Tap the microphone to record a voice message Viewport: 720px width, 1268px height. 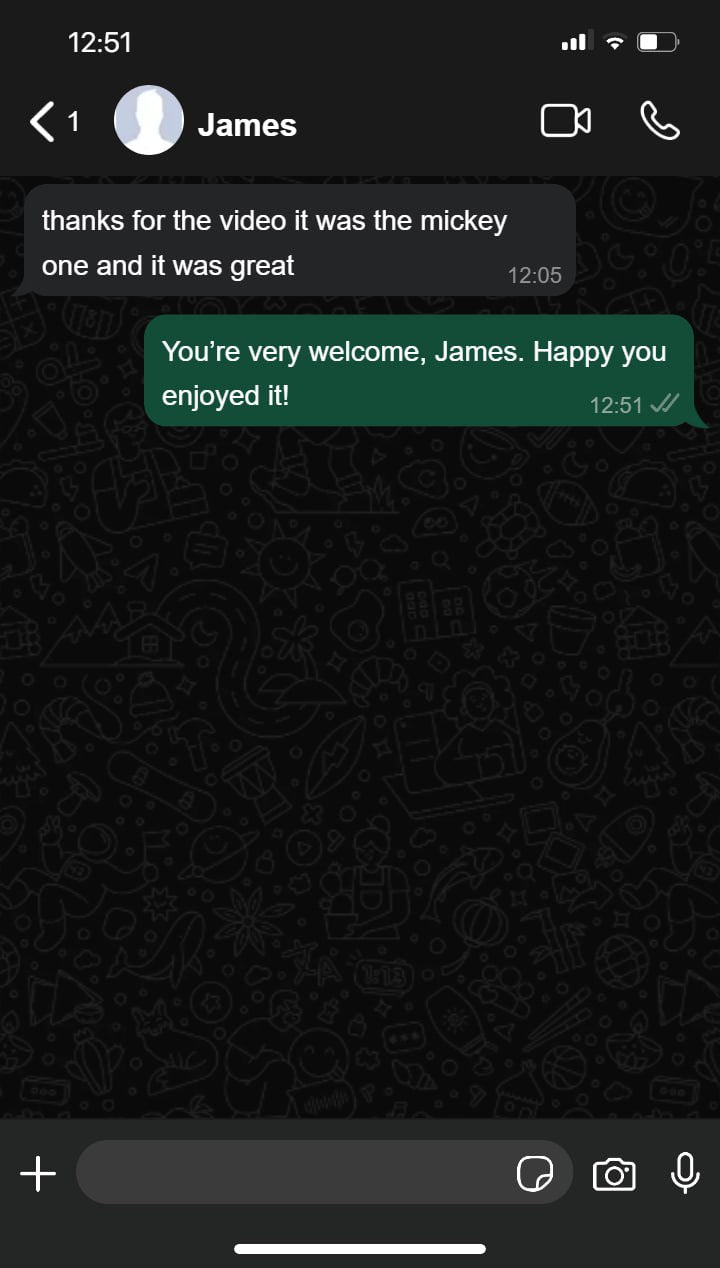click(x=685, y=1173)
